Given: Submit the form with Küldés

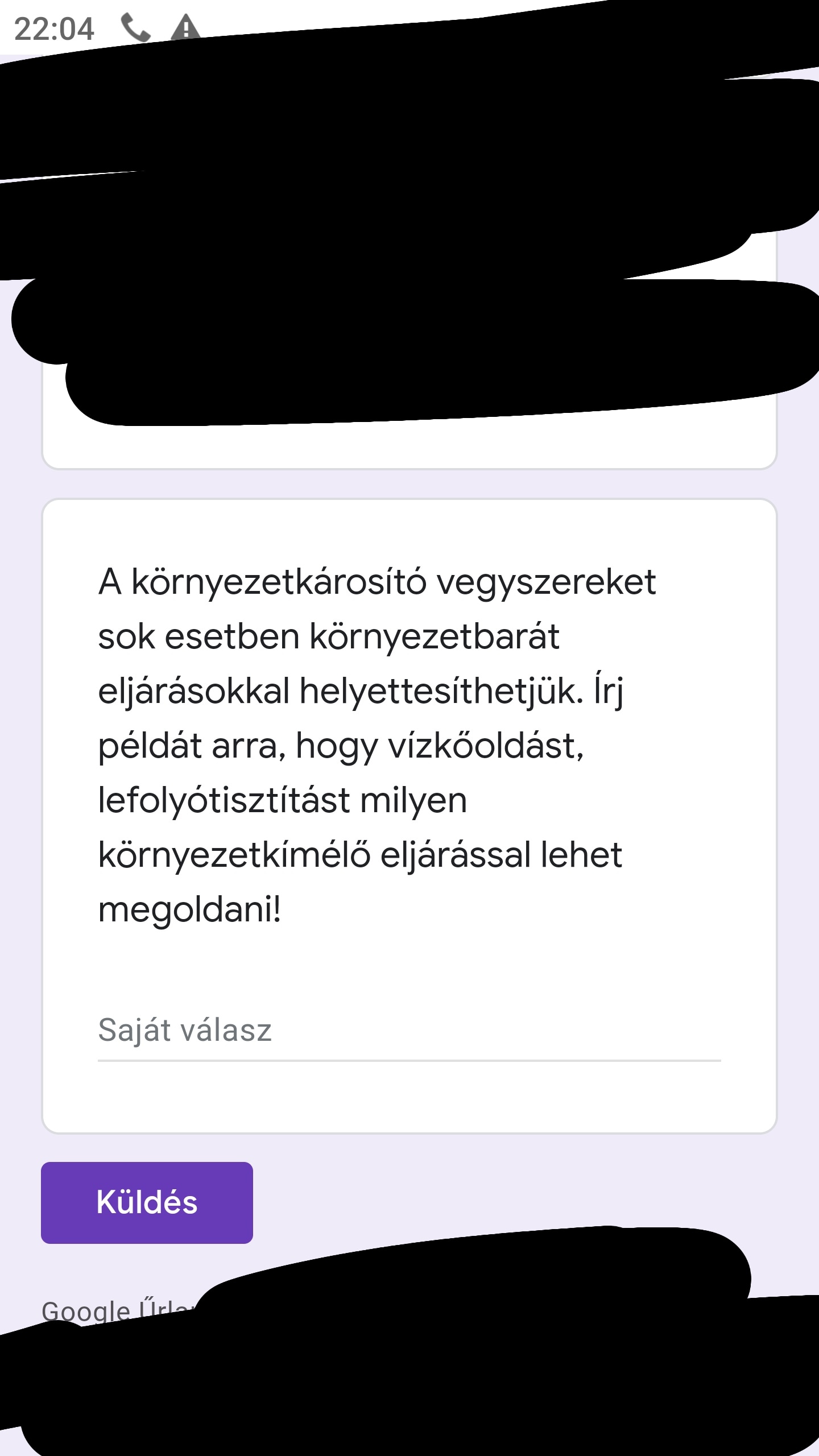Looking at the screenshot, I should (x=147, y=1202).
